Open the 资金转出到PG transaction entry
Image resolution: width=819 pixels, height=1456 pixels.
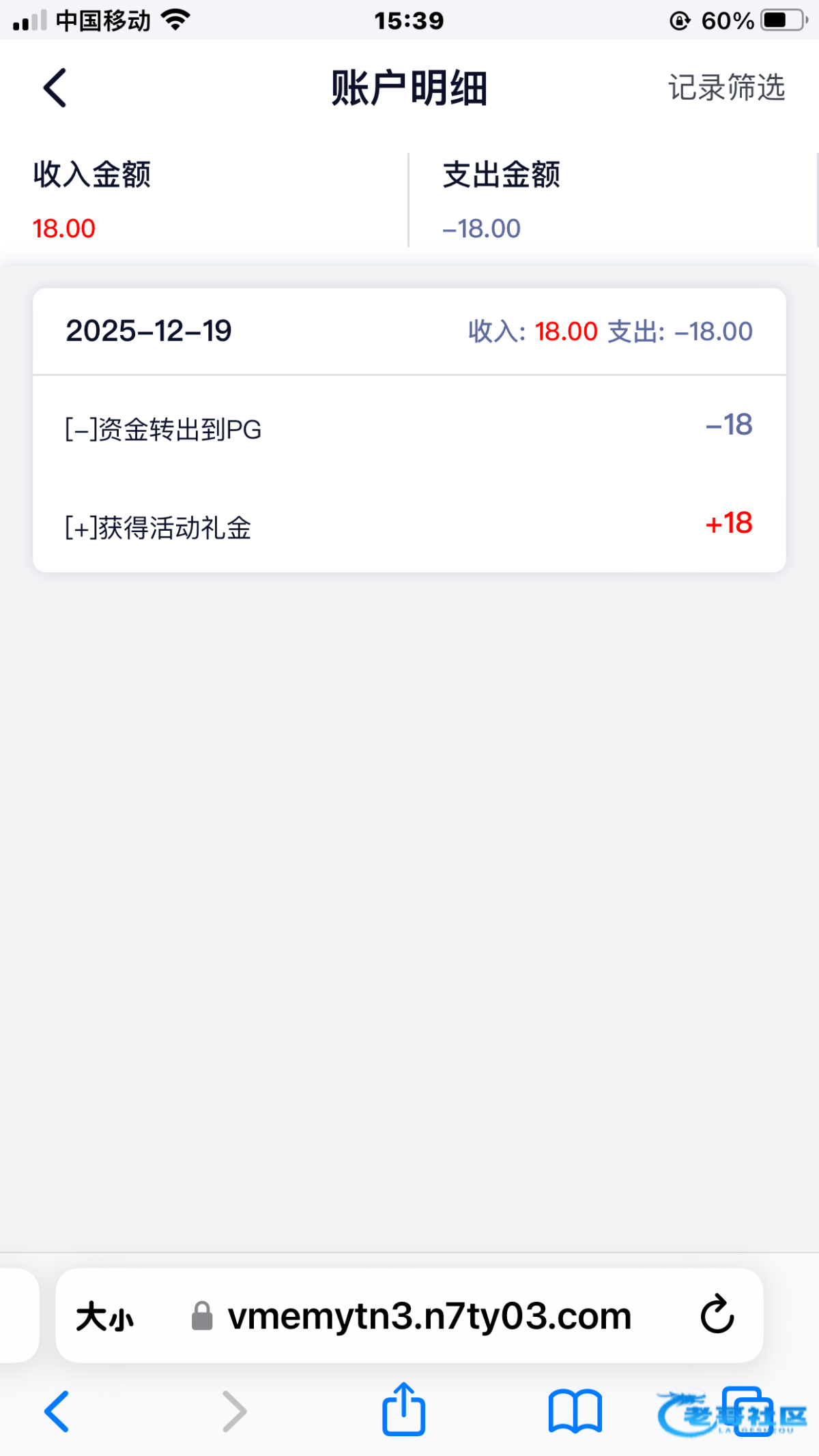tap(409, 428)
